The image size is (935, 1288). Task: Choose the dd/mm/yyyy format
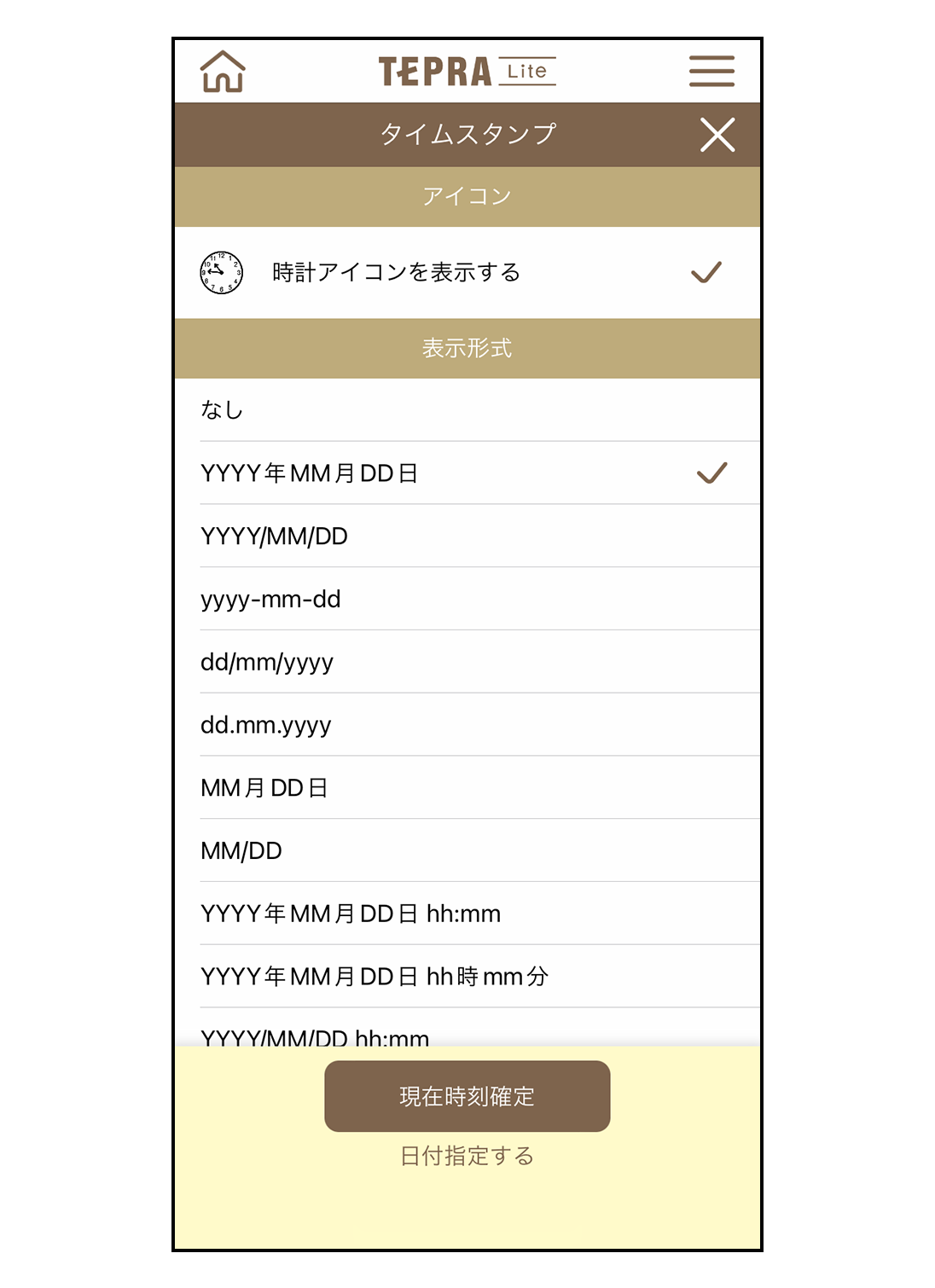coord(467,663)
